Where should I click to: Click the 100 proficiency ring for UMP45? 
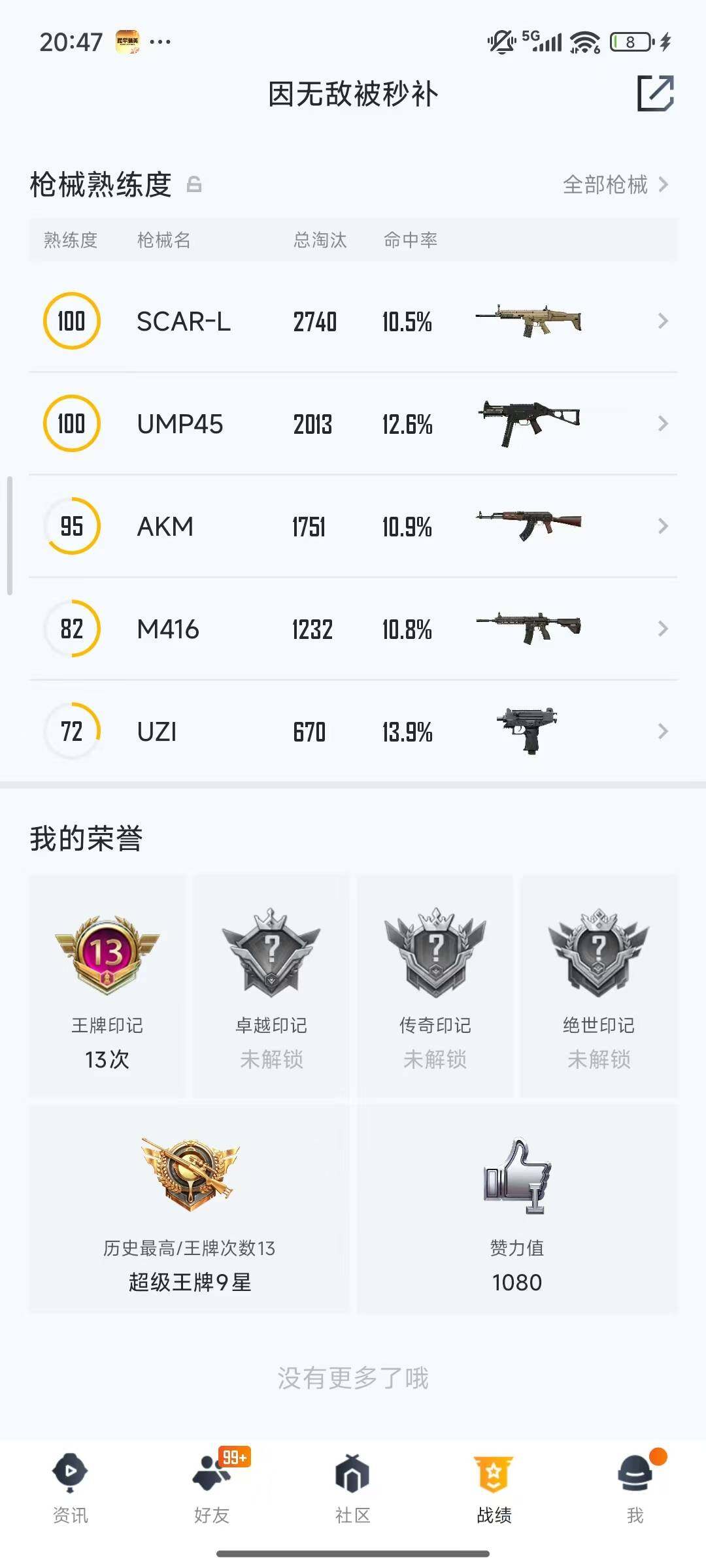tap(72, 423)
